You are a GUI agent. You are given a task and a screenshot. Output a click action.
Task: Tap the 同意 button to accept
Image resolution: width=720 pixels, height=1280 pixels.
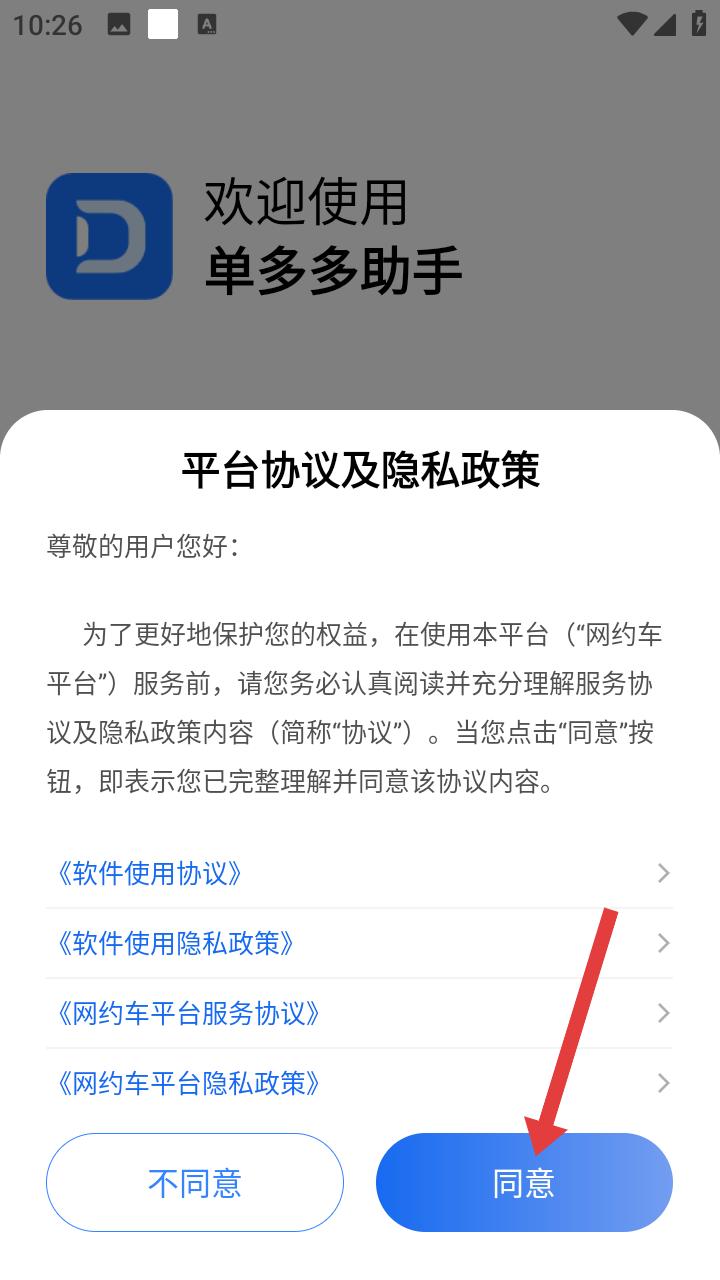(524, 1183)
